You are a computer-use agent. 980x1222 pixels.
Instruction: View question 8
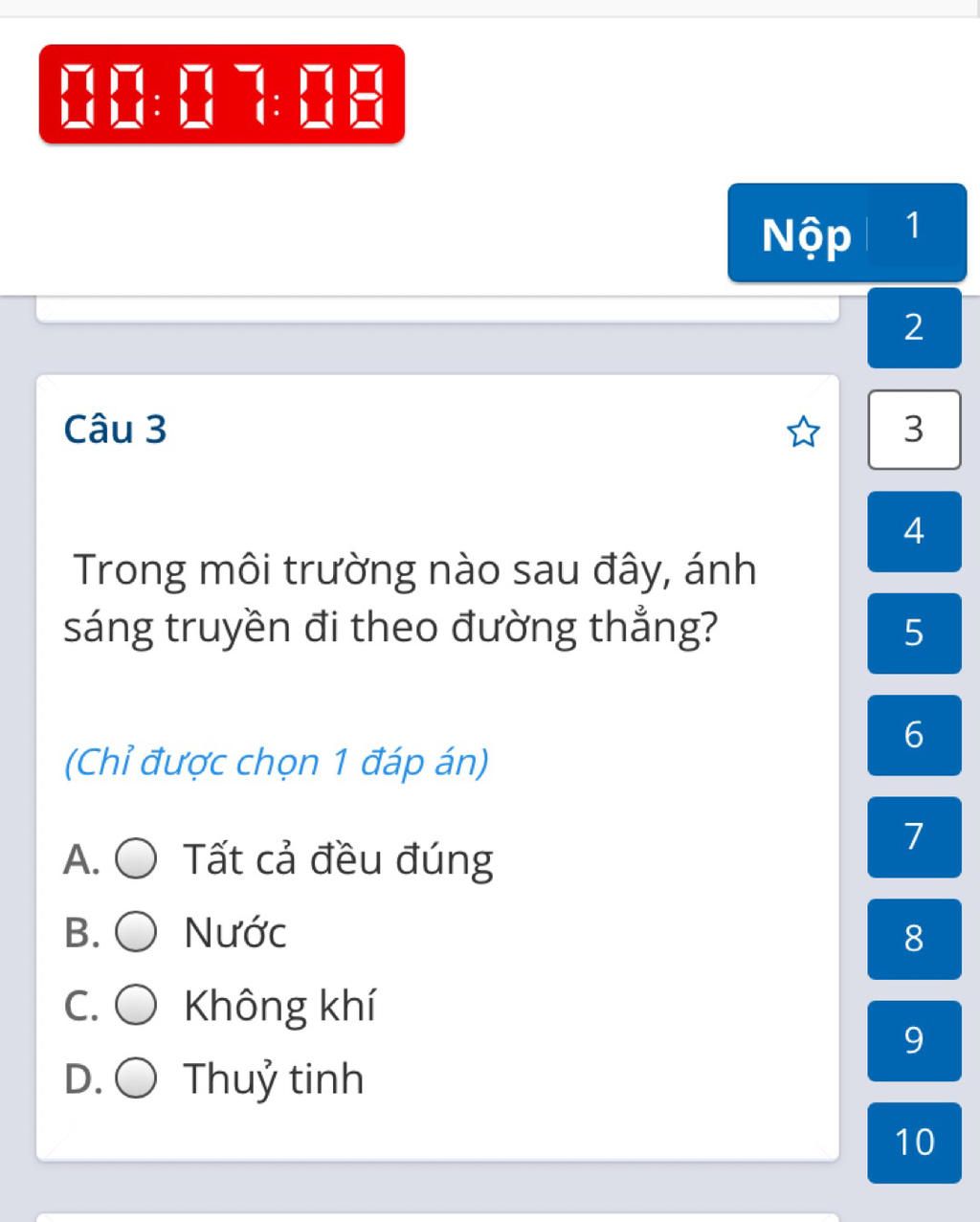pyautogui.click(x=914, y=939)
